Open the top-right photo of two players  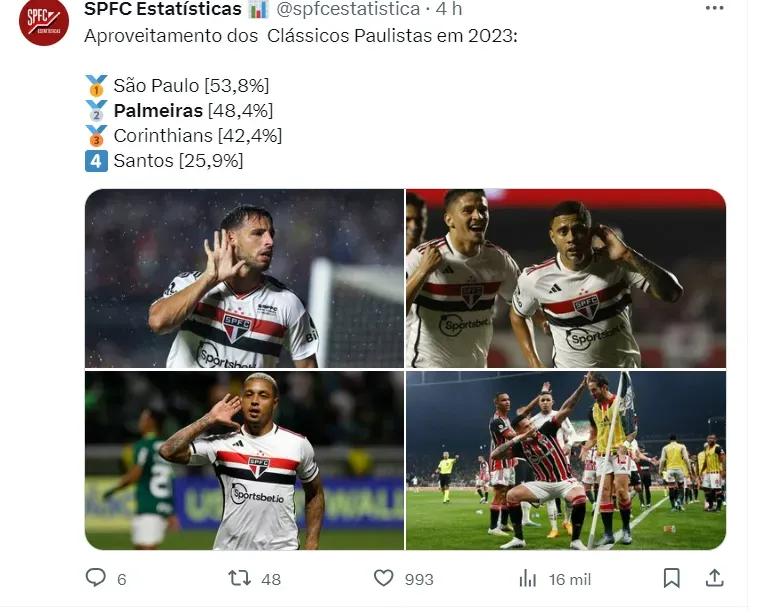coord(566,278)
